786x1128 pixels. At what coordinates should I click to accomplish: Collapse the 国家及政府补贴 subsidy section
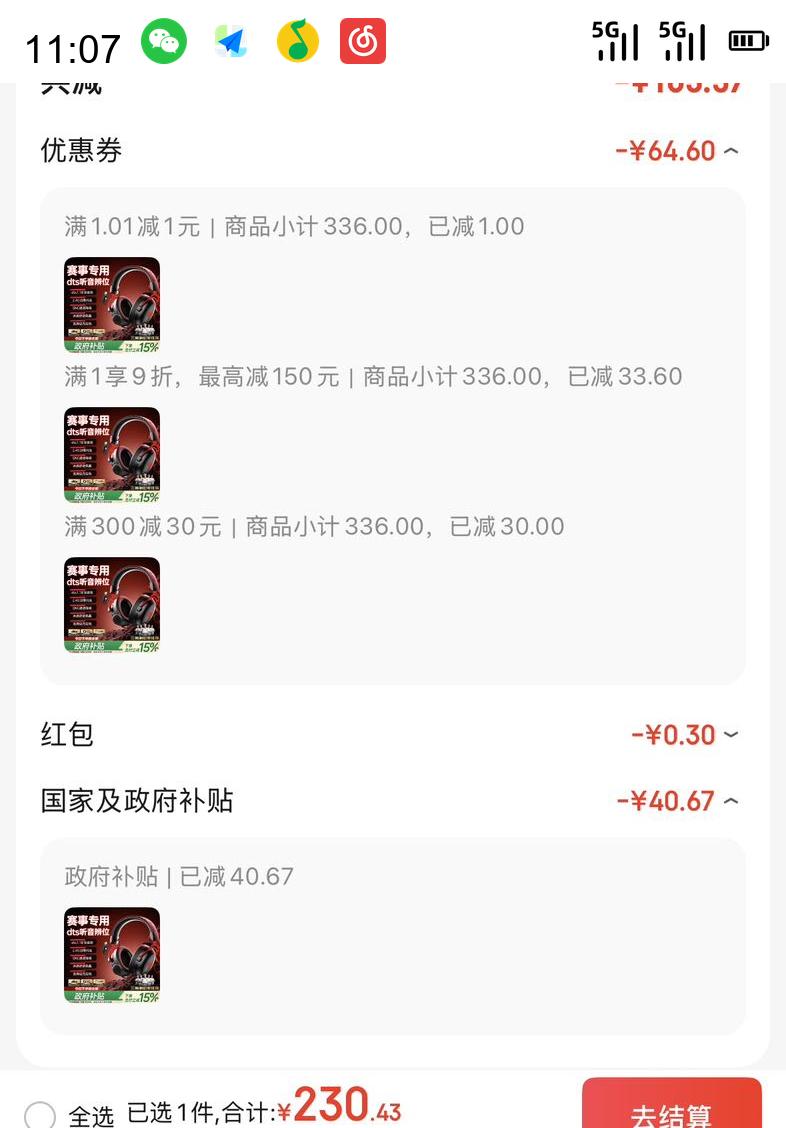730,800
